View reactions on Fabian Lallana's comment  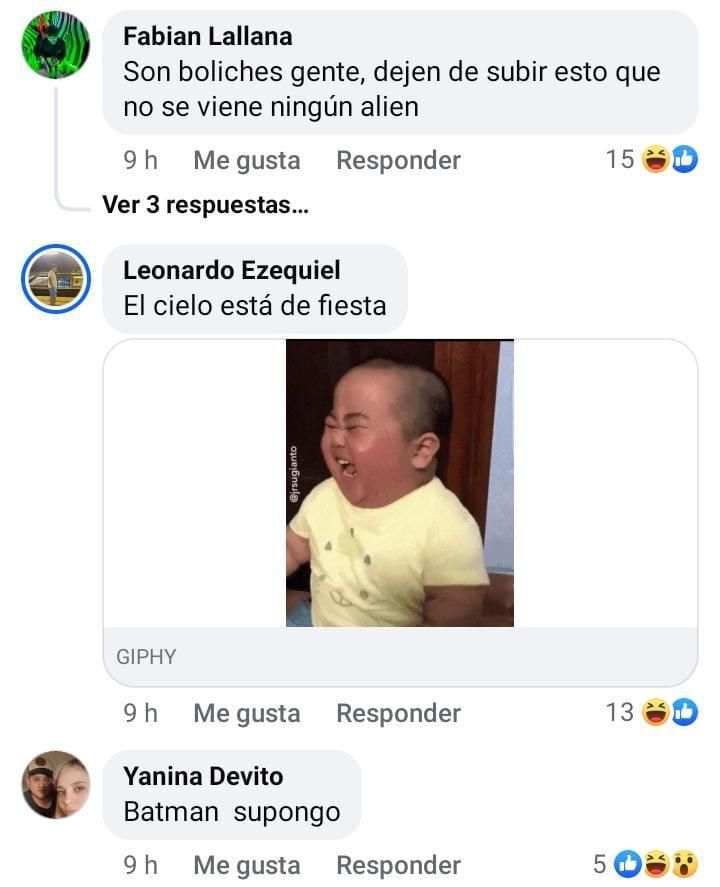(x=652, y=159)
